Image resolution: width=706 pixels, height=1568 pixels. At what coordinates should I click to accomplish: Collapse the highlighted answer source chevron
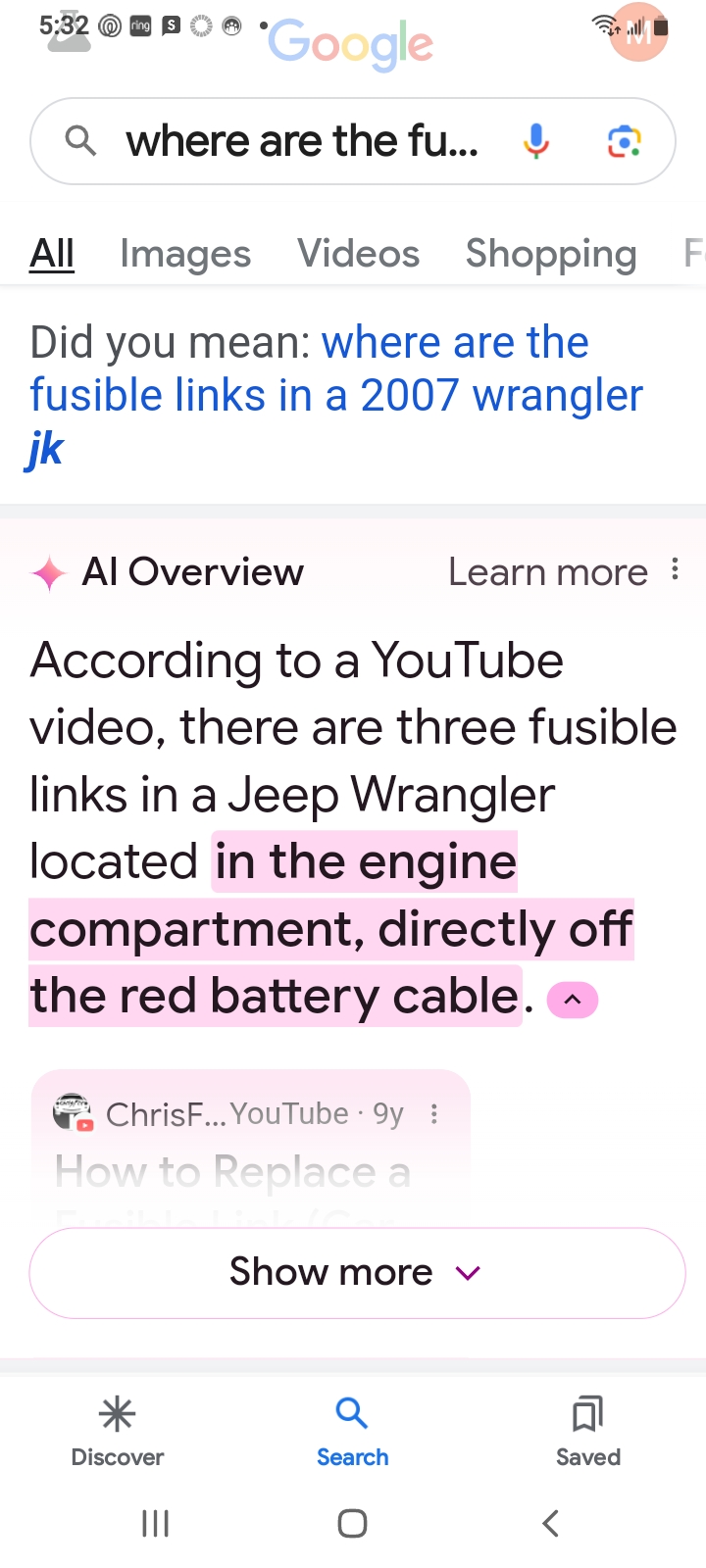pyautogui.click(x=573, y=1000)
